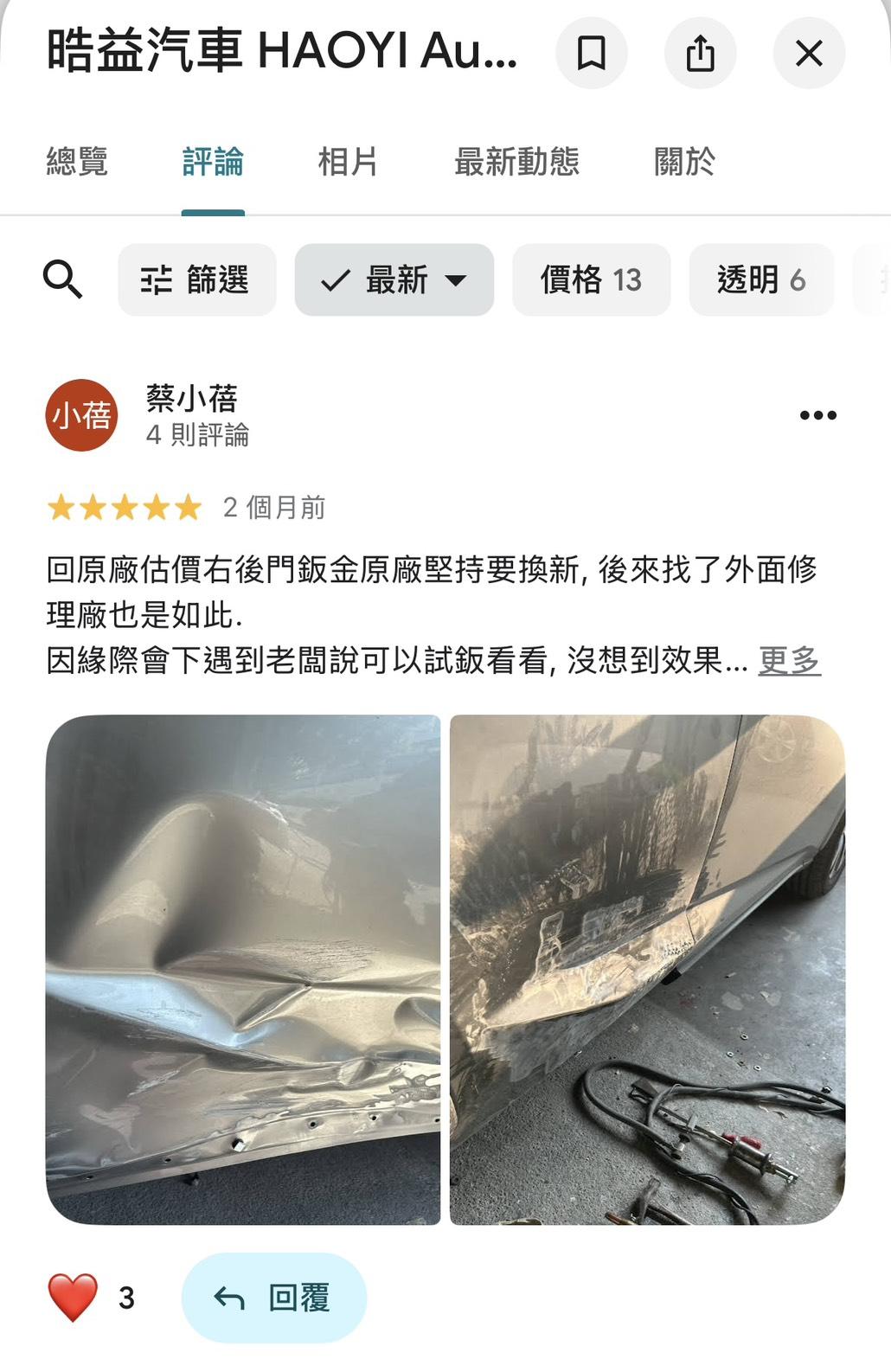The width and height of the screenshot is (891, 1372).
Task: Close the place details panel
Action: pos(809,54)
